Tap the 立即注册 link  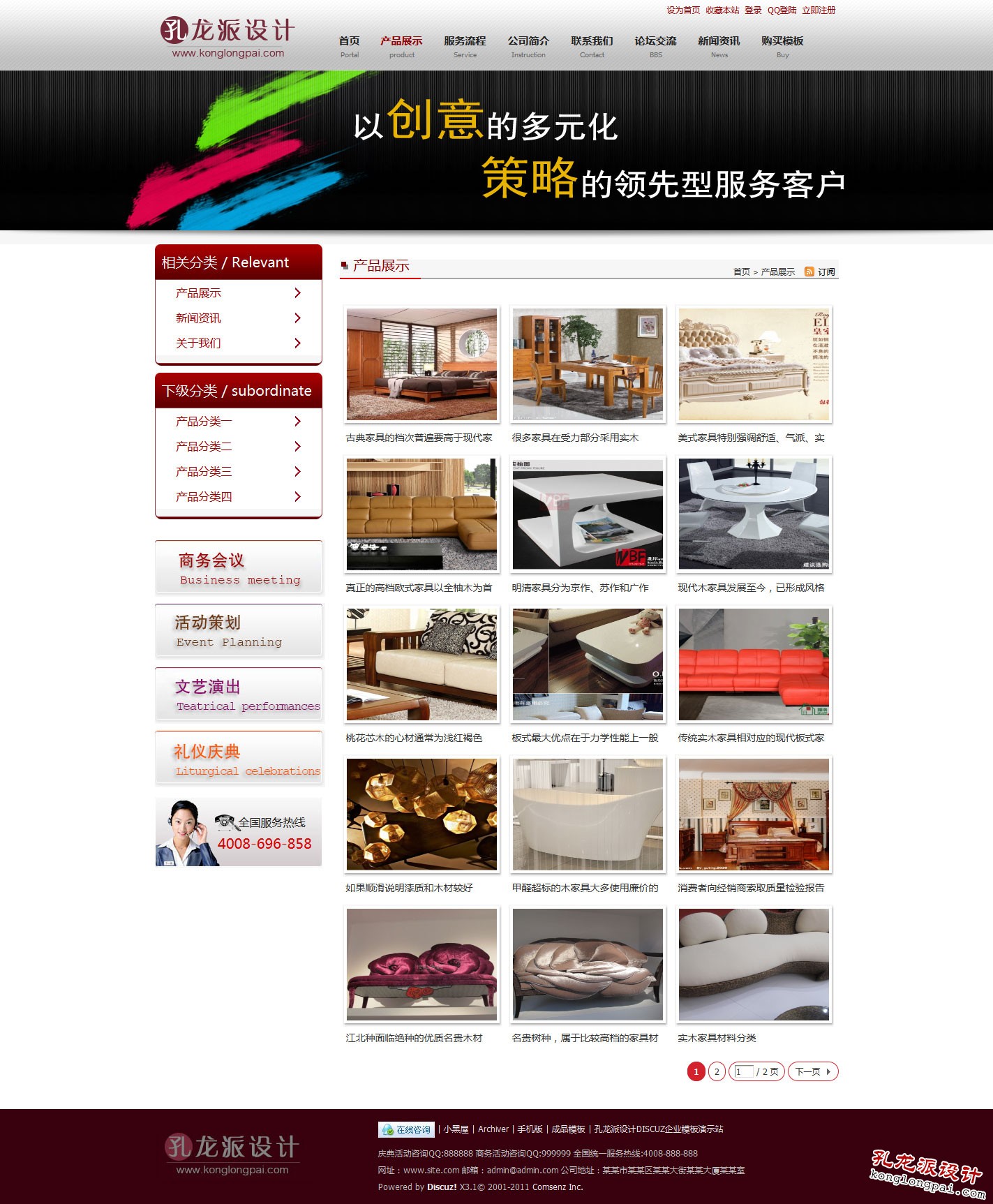pyautogui.click(x=819, y=10)
